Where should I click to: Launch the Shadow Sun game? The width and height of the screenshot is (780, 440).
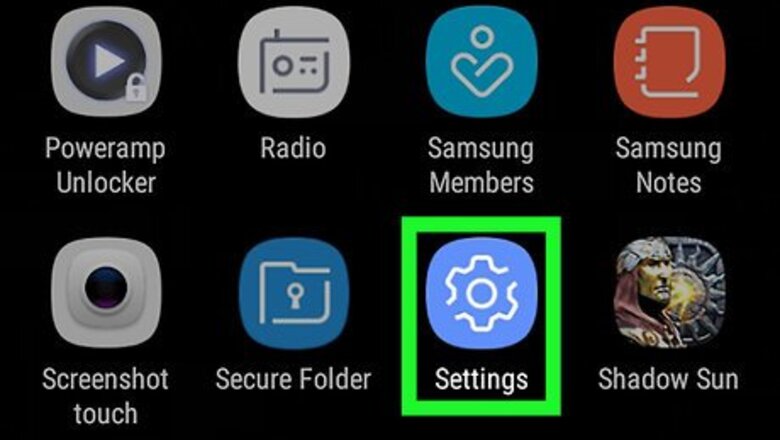coord(668,294)
